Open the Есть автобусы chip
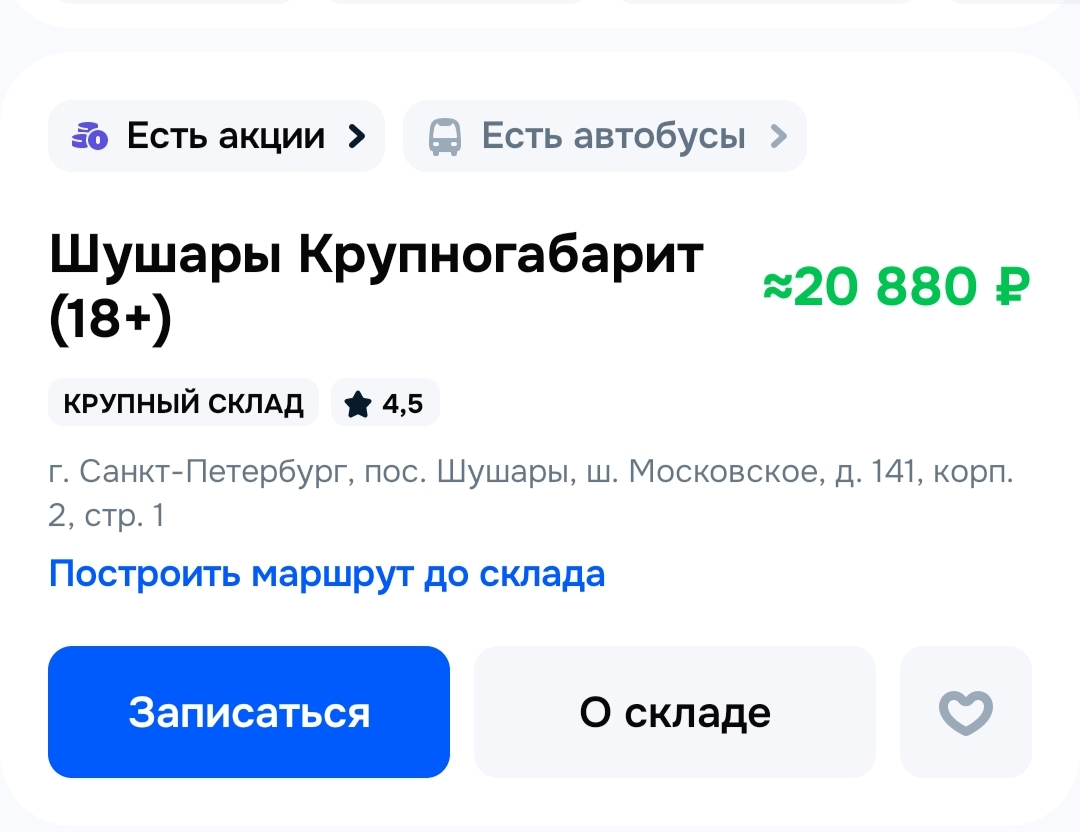1080x832 pixels. coord(605,136)
